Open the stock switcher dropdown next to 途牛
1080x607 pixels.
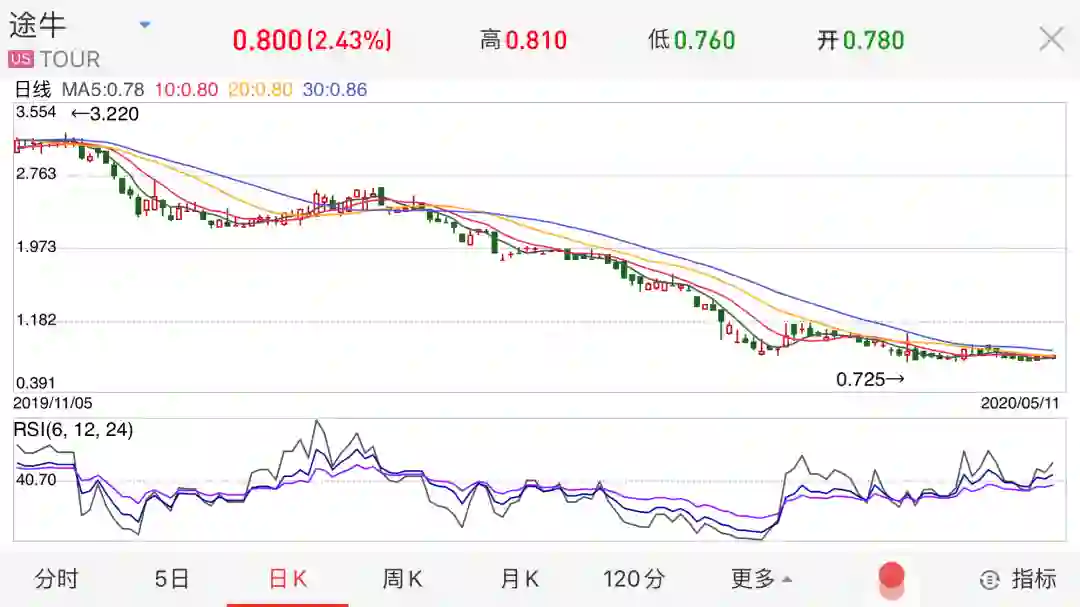click(x=145, y=25)
